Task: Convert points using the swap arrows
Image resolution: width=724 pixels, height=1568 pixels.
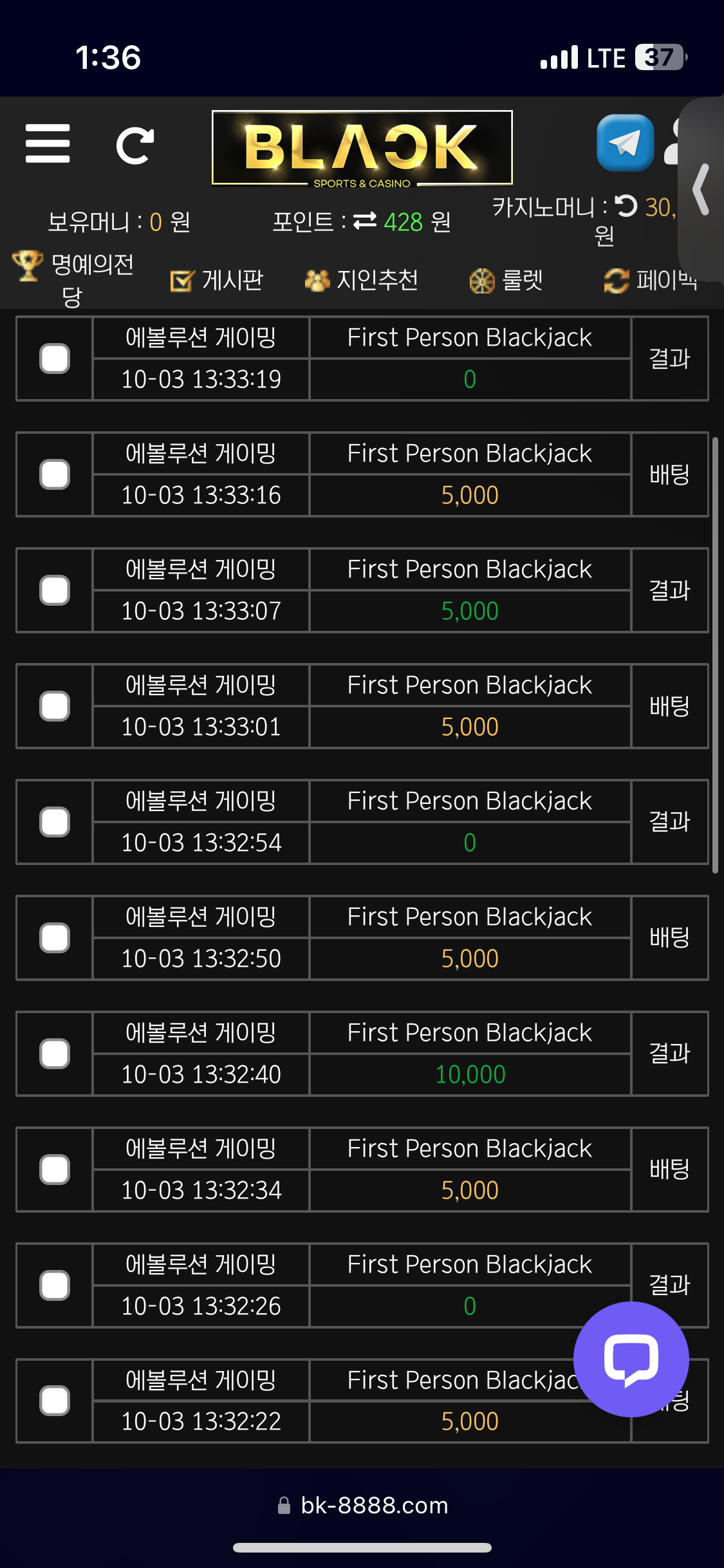Action: [x=365, y=221]
